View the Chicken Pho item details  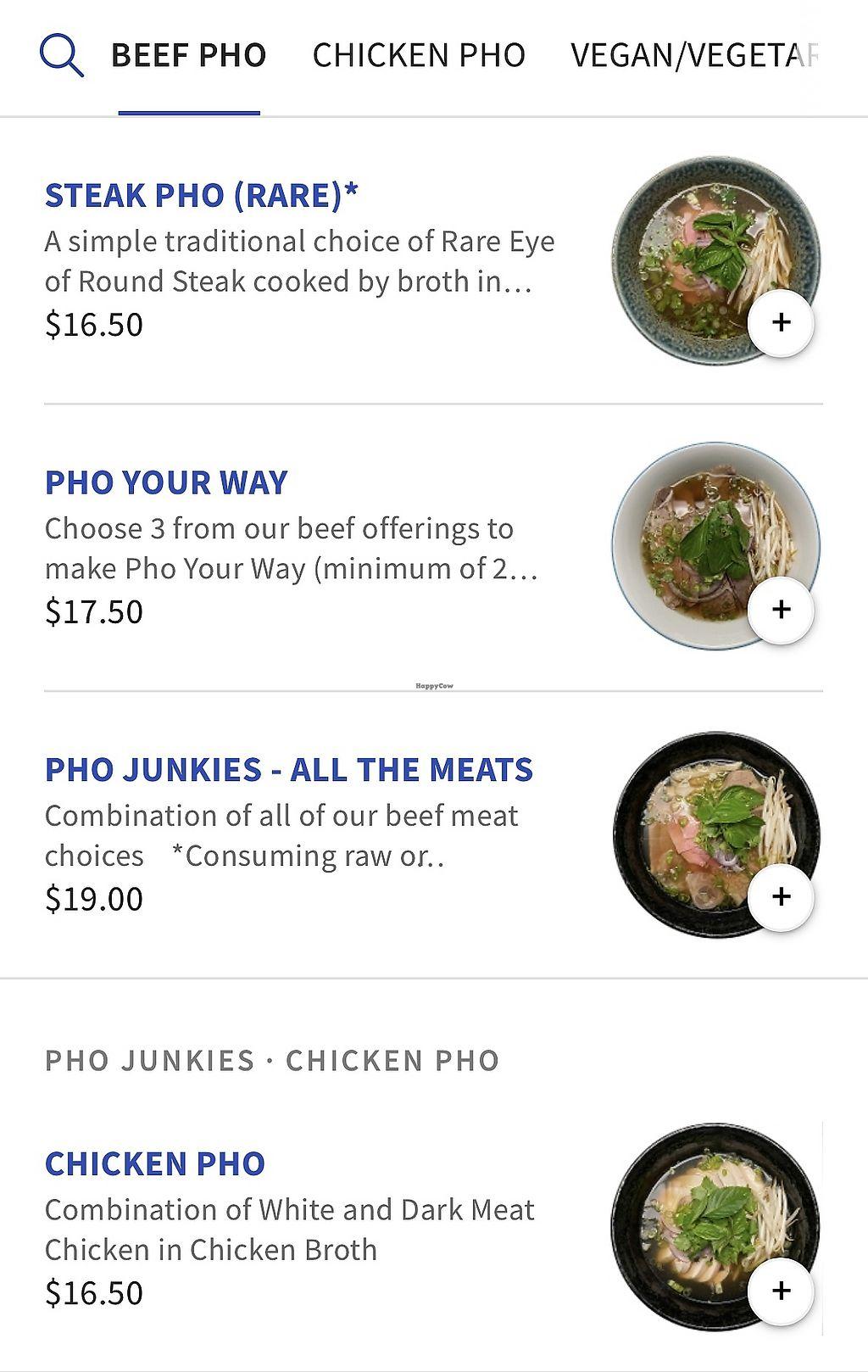click(x=155, y=1163)
